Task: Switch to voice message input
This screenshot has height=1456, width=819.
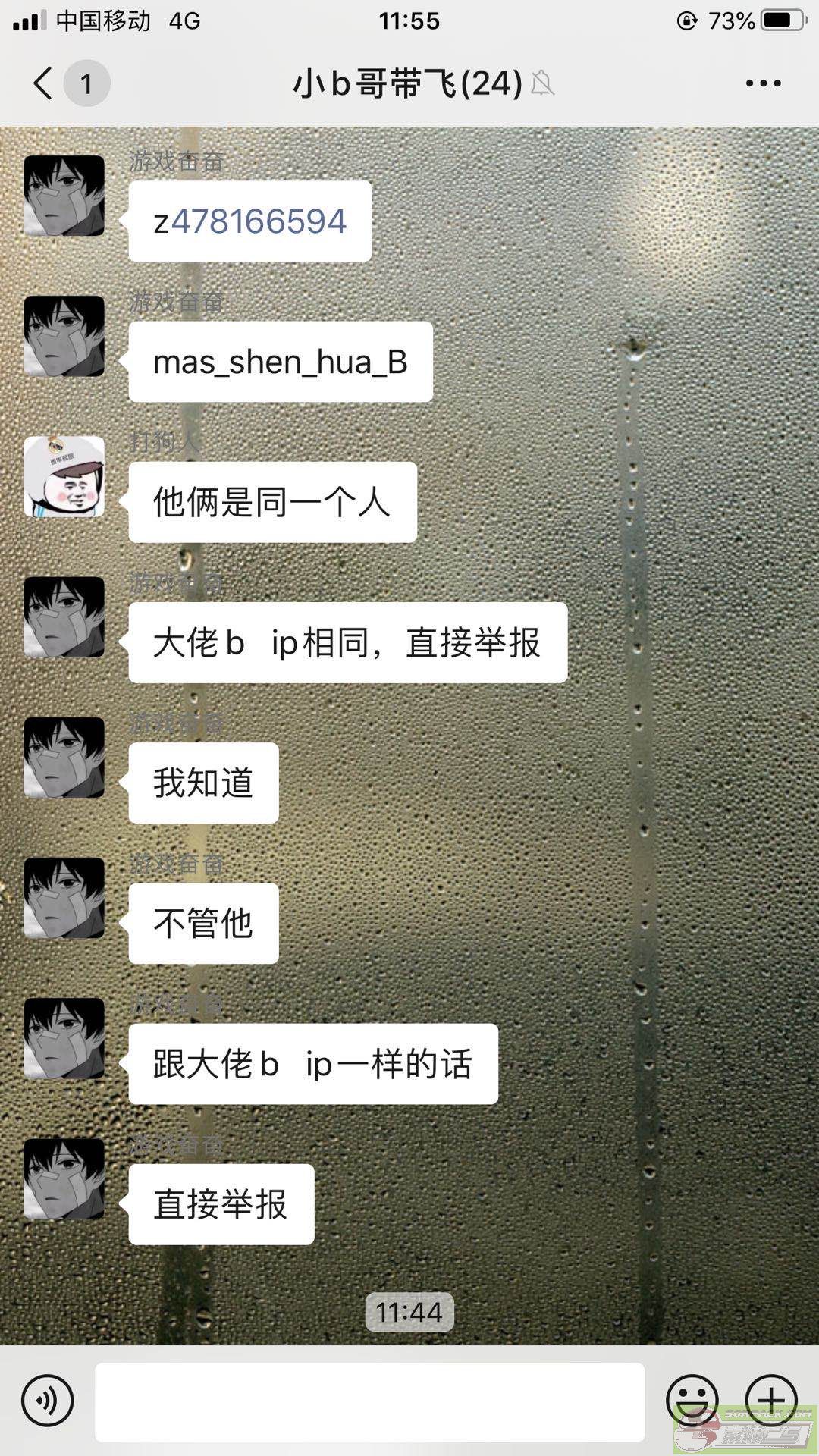Action: (48, 1401)
